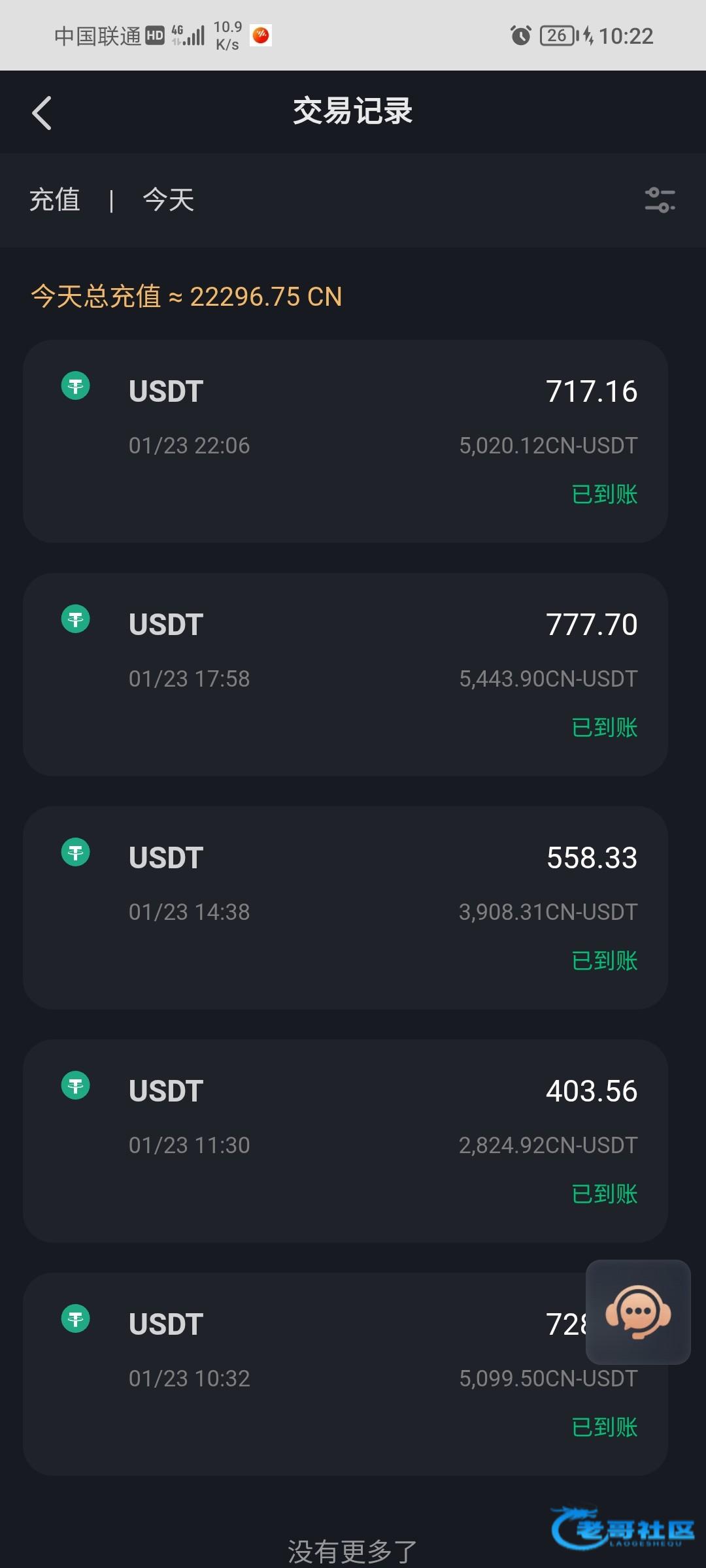This screenshot has height=1568, width=706.
Task: Go back from 交易记录 page
Action: 42,113
